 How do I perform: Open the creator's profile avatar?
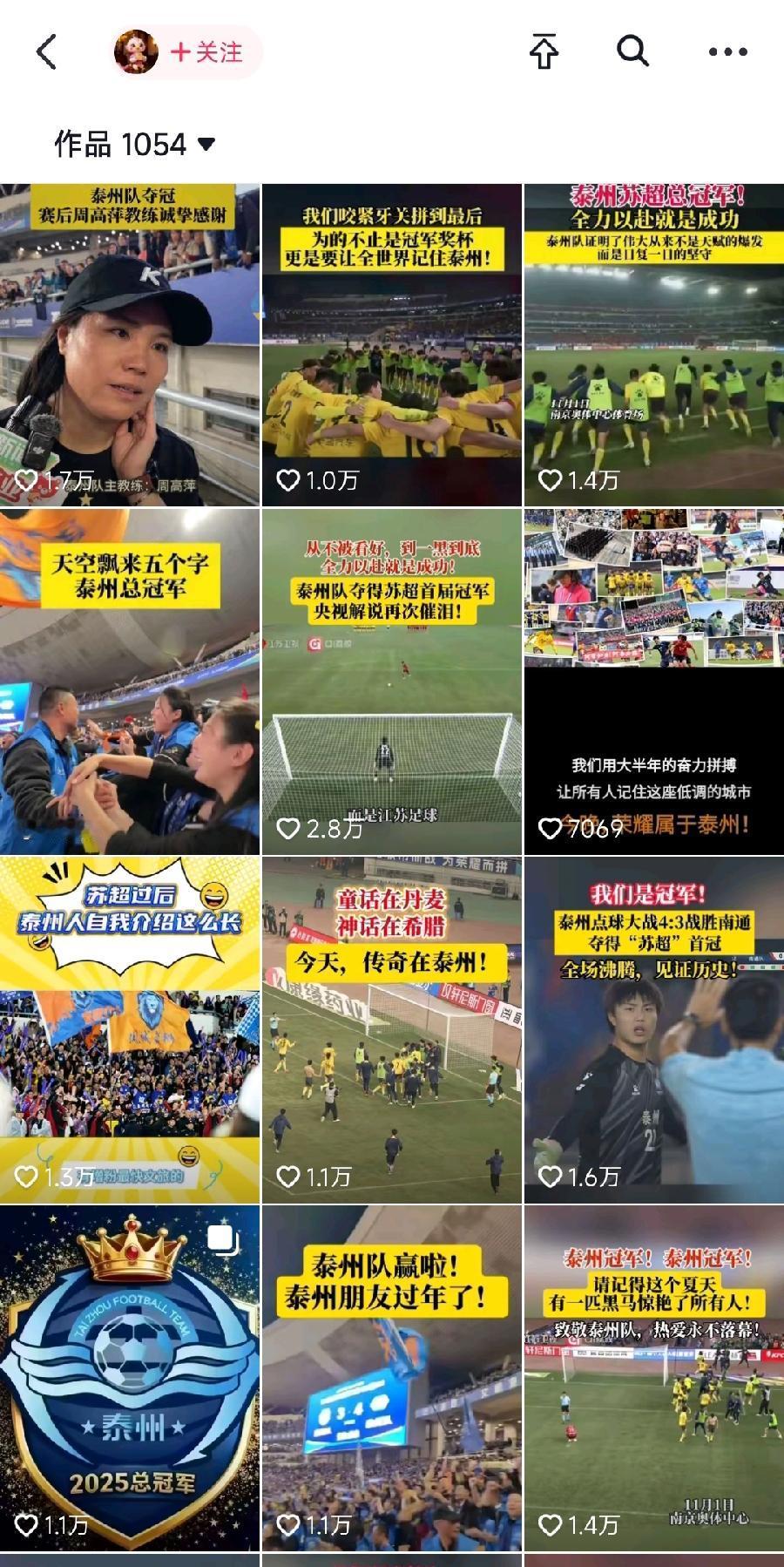click(x=135, y=51)
